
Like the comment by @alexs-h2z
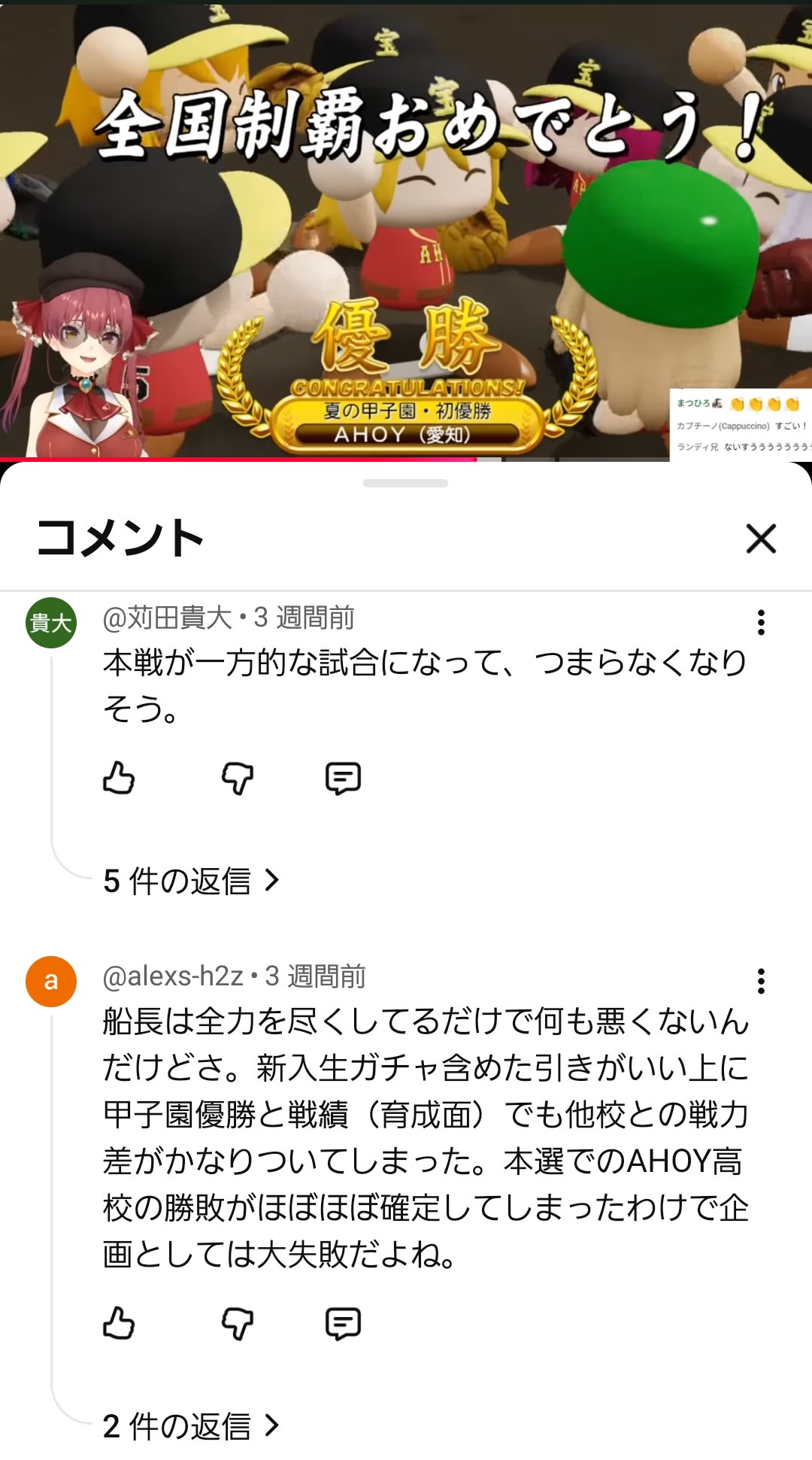(119, 1323)
